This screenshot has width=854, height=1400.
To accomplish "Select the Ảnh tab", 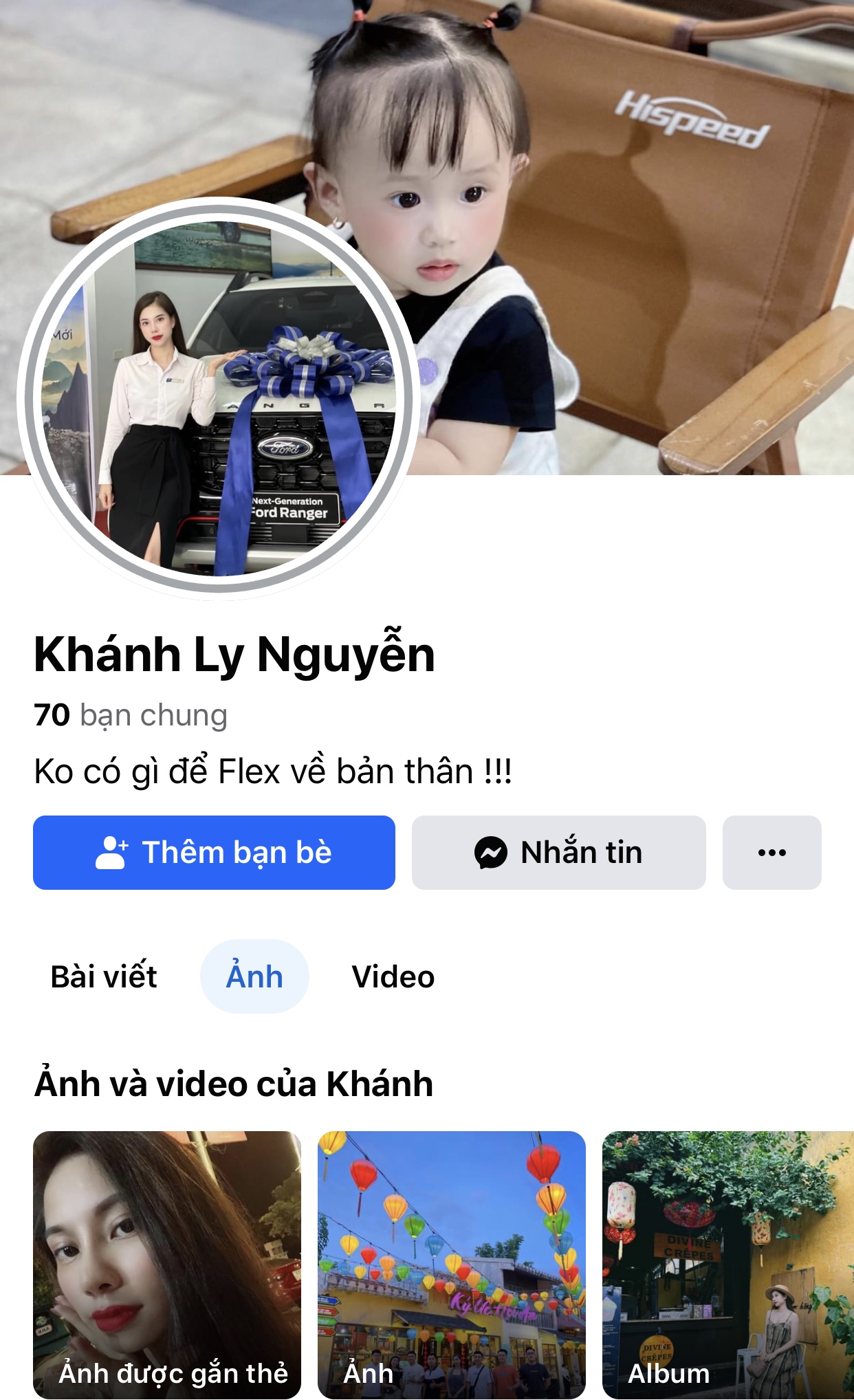I will pyautogui.click(x=254, y=976).
